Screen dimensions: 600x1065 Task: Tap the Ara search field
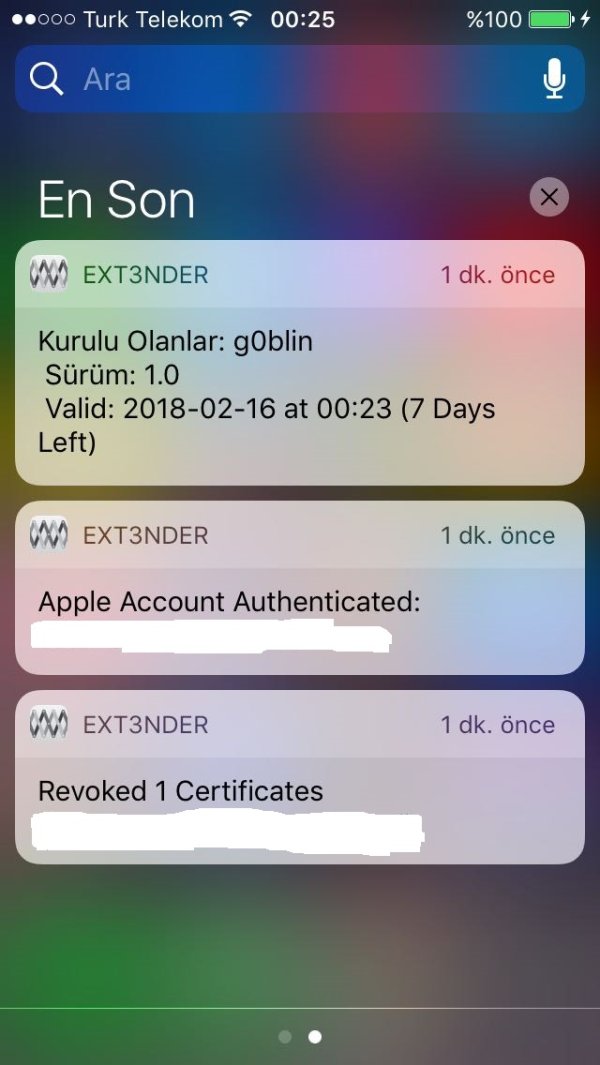point(280,78)
